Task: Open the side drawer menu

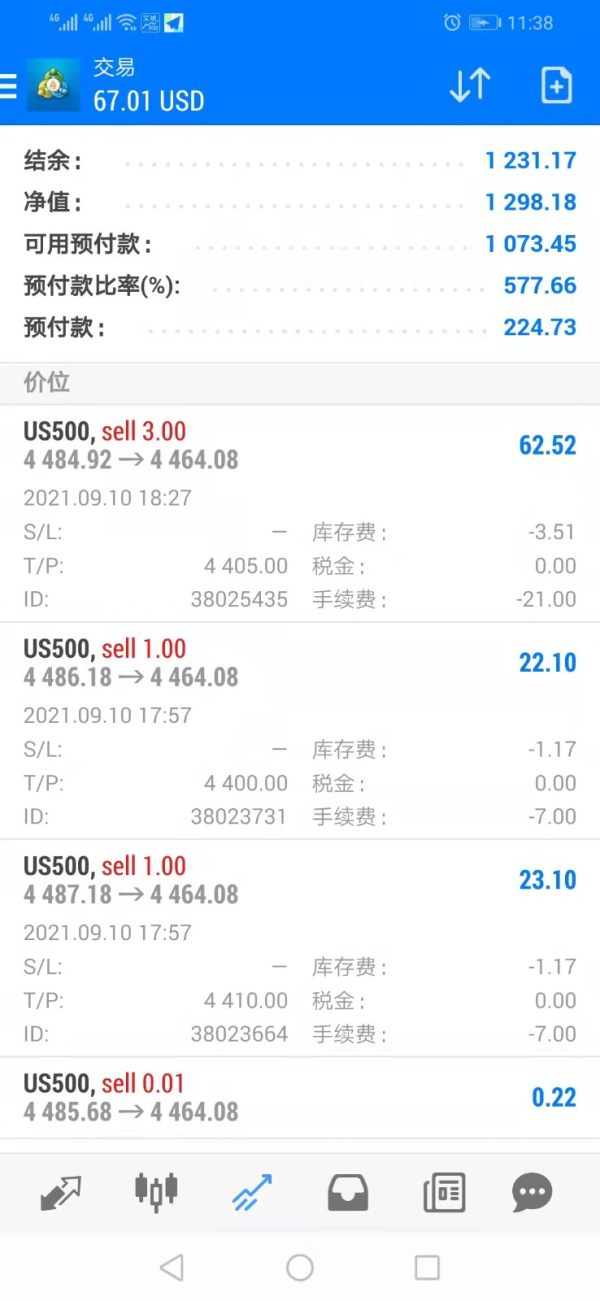Action: point(9,86)
